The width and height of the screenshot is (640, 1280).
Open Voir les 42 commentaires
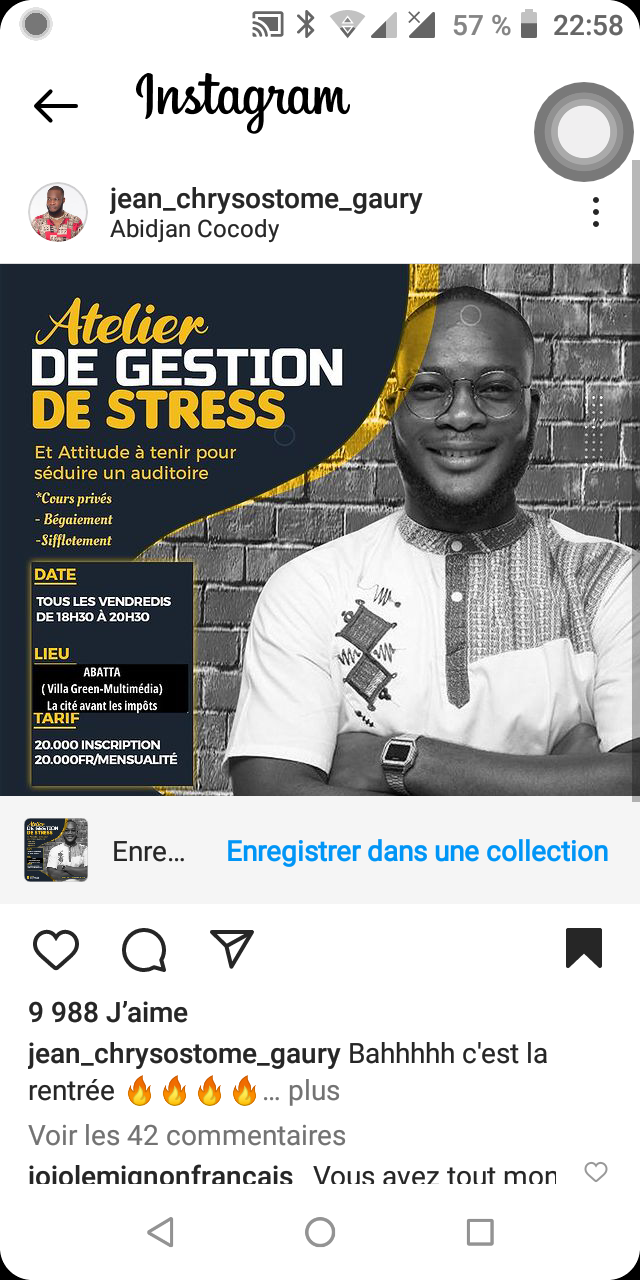(x=187, y=1135)
